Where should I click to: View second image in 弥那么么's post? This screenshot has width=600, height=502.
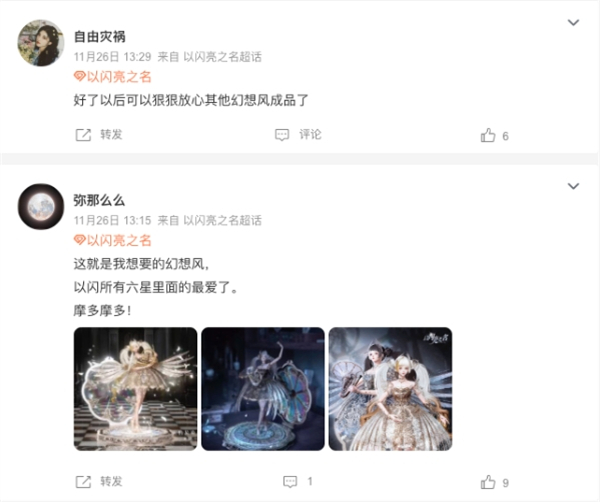click(x=263, y=388)
